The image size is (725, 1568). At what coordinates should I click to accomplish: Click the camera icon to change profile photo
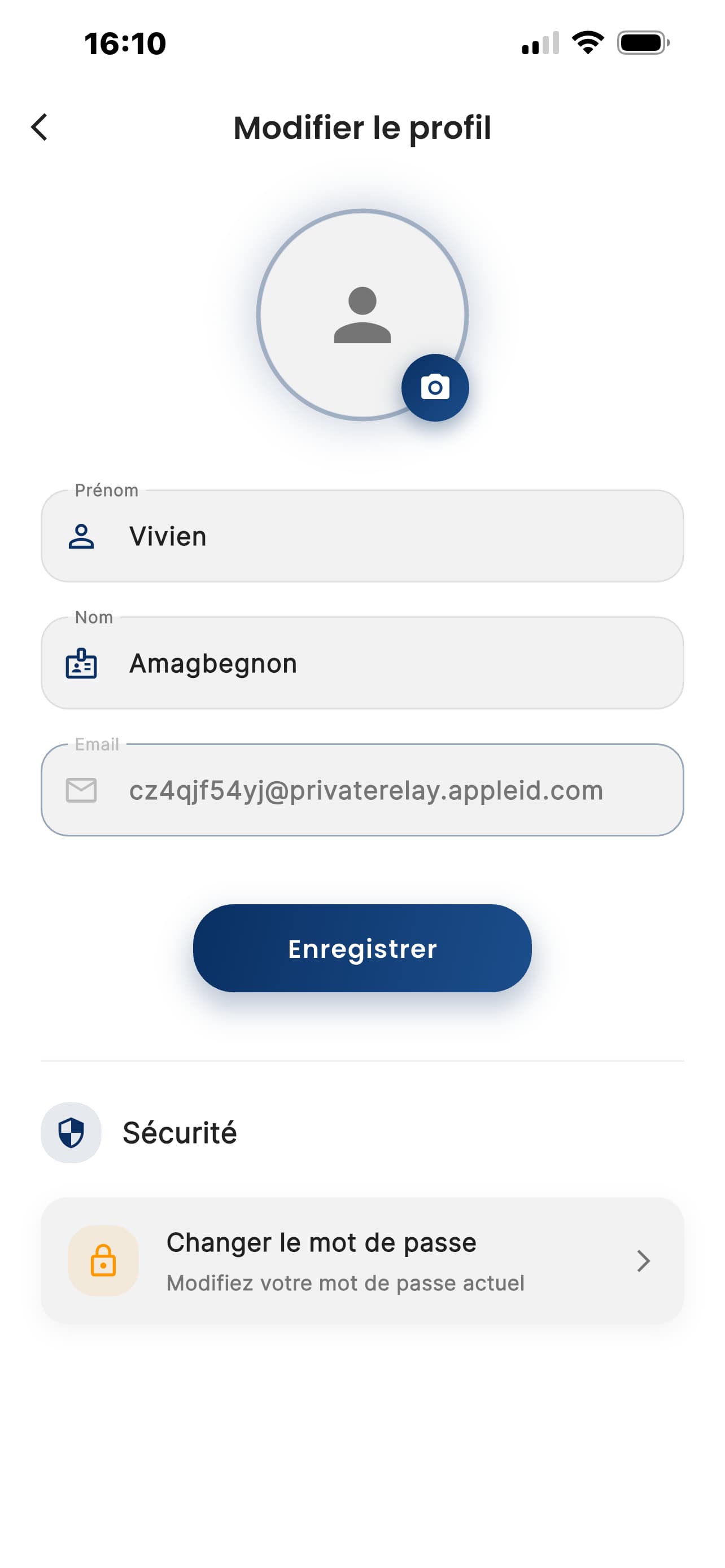click(435, 388)
